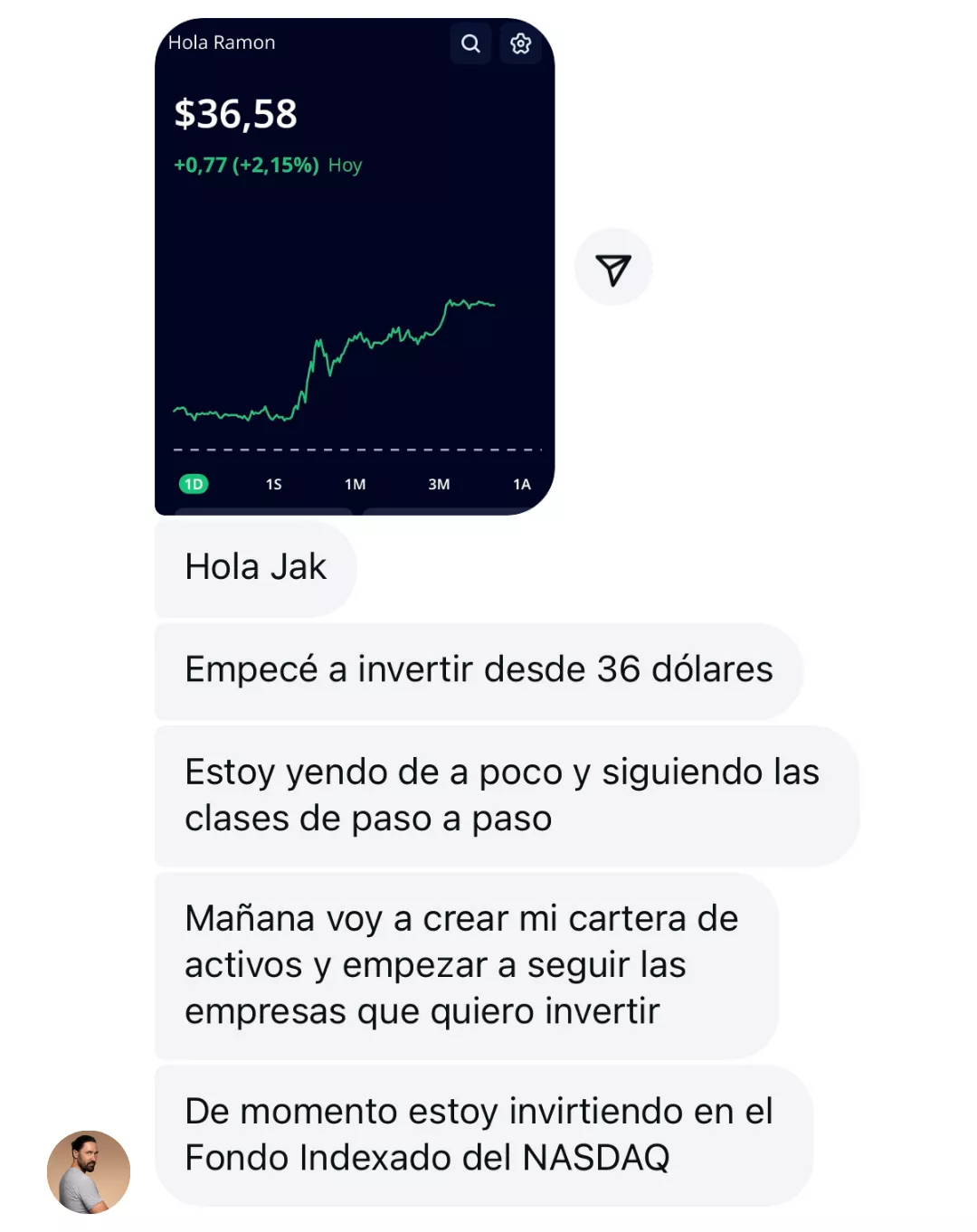Forward the image with the paper-plane icon
Screen dimensions: 977x1232
point(613,268)
